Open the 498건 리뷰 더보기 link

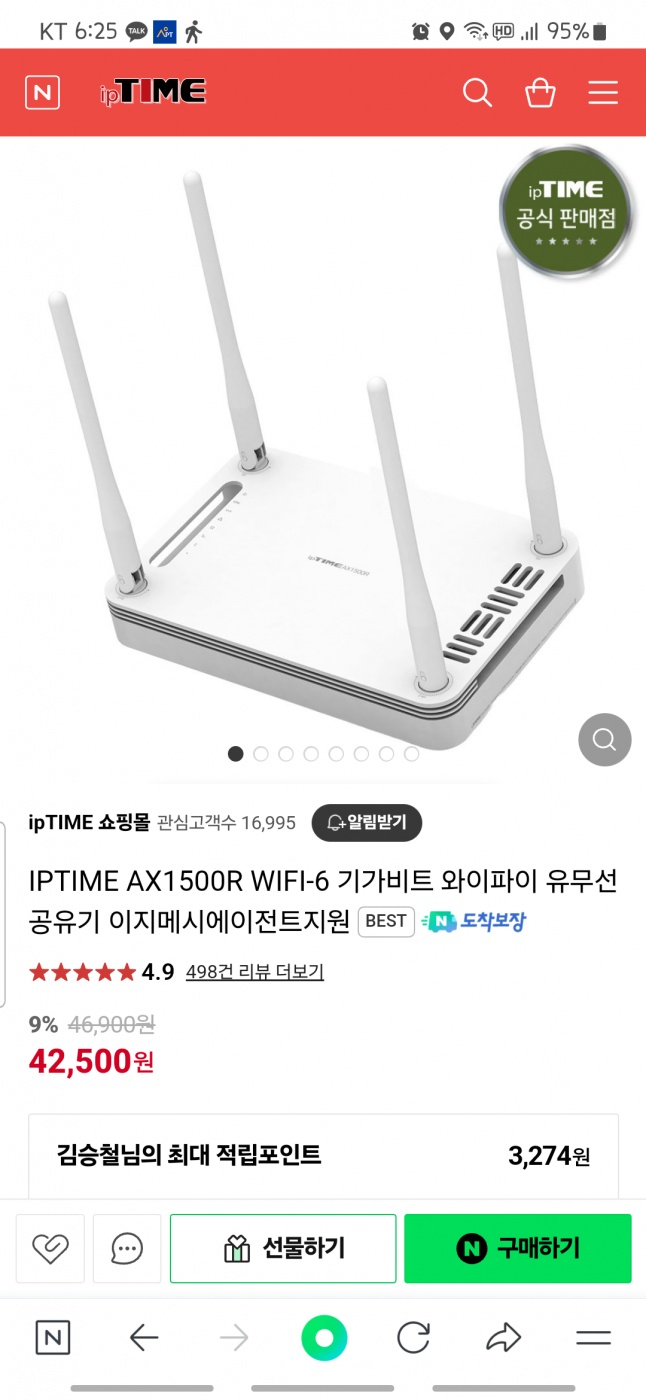point(255,971)
